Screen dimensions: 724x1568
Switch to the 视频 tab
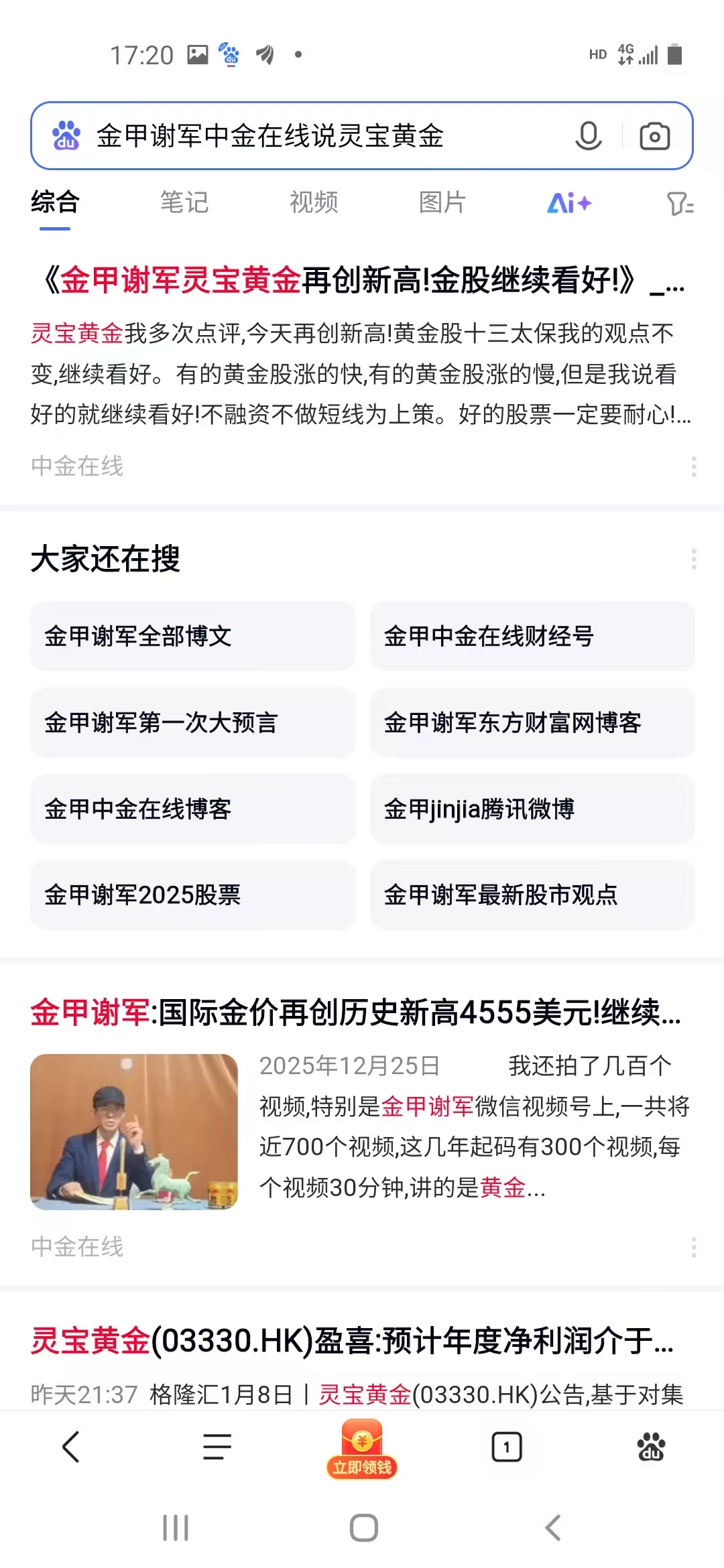[x=314, y=202]
